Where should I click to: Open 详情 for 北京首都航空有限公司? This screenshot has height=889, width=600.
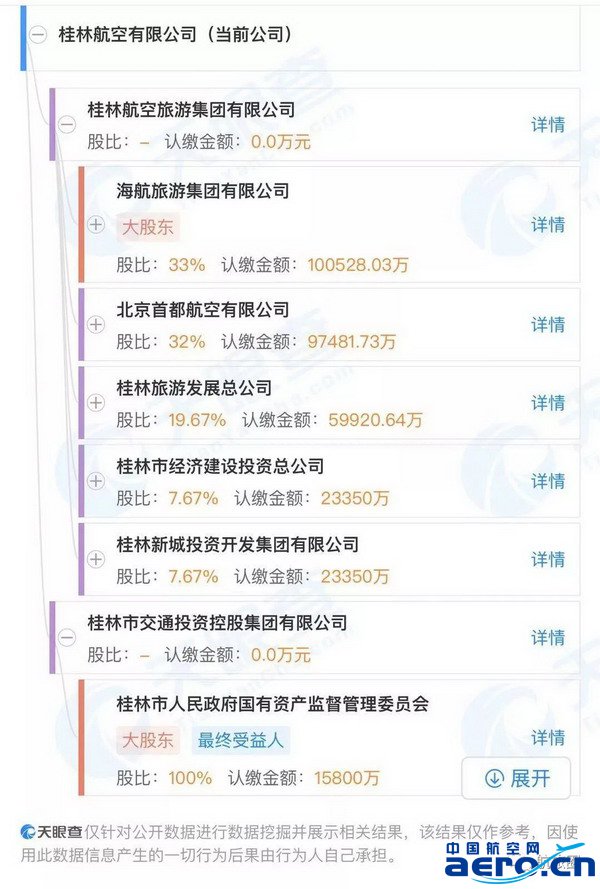[x=548, y=325]
